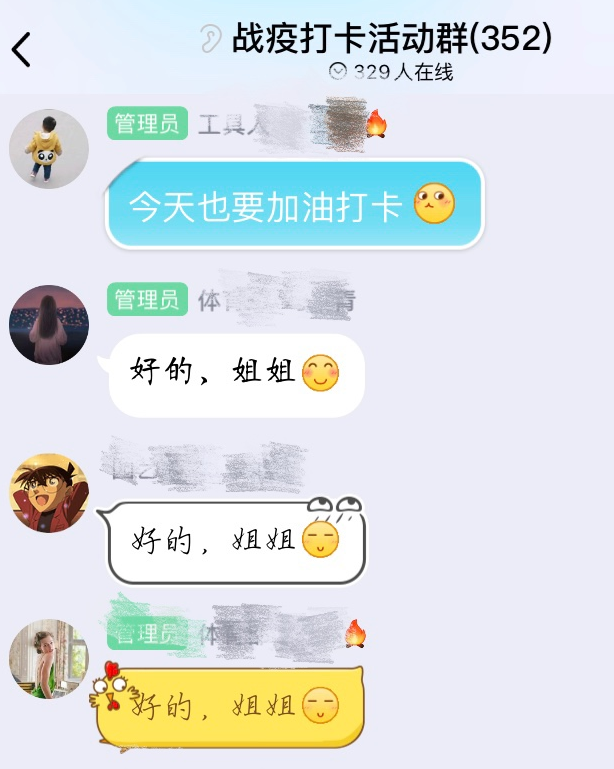
Task: View the cartoon detective avatar's profile
Action: tap(49, 494)
